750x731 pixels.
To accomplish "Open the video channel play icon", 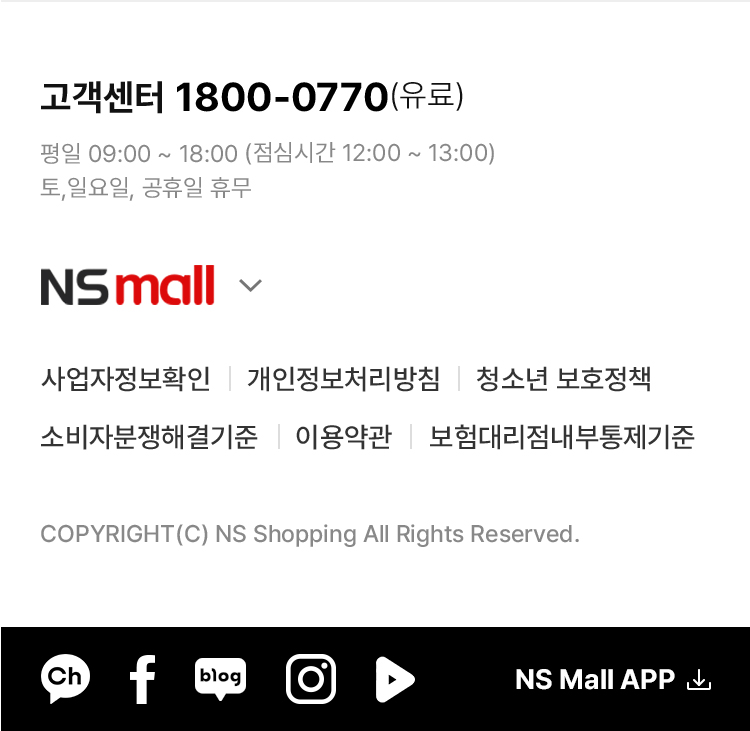I will [x=395, y=680].
